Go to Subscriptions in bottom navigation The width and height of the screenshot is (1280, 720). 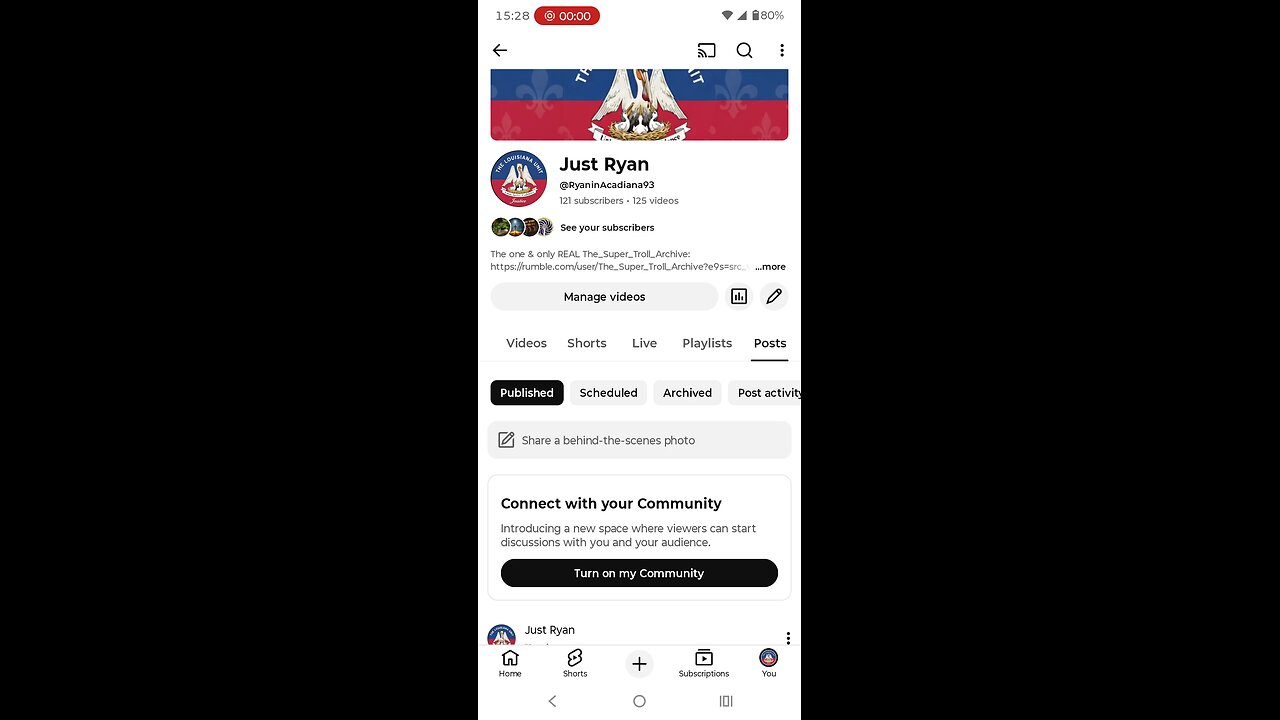[x=704, y=663]
